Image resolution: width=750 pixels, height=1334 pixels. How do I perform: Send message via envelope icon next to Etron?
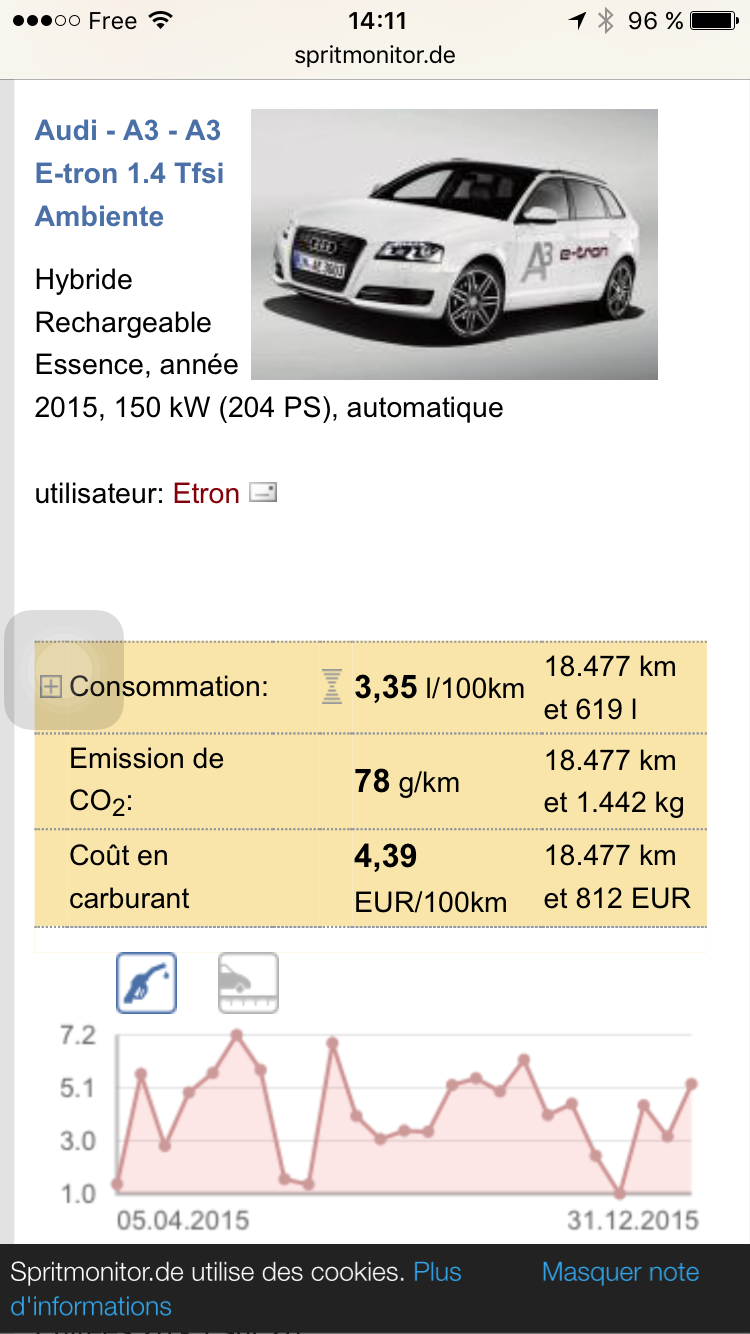click(x=263, y=493)
